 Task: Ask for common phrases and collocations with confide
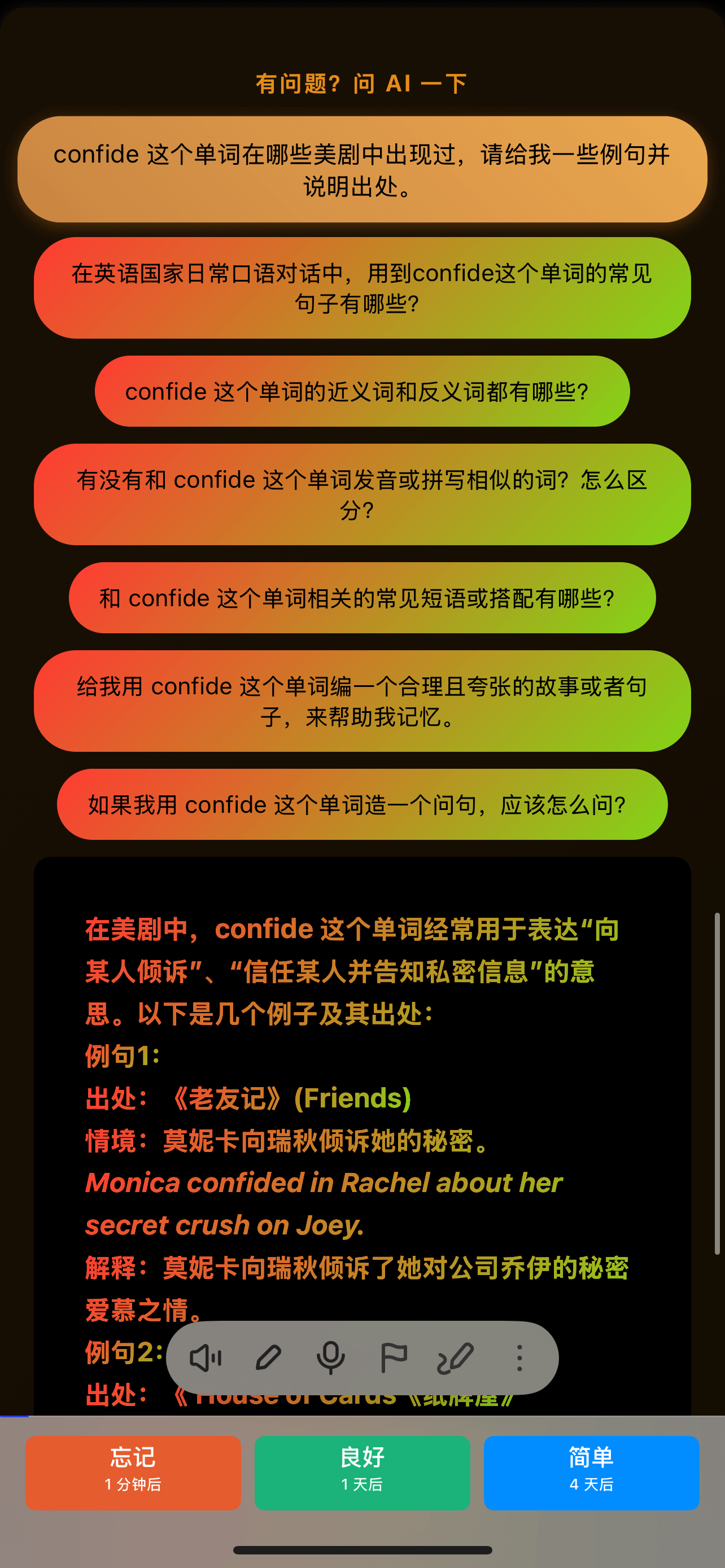362,598
